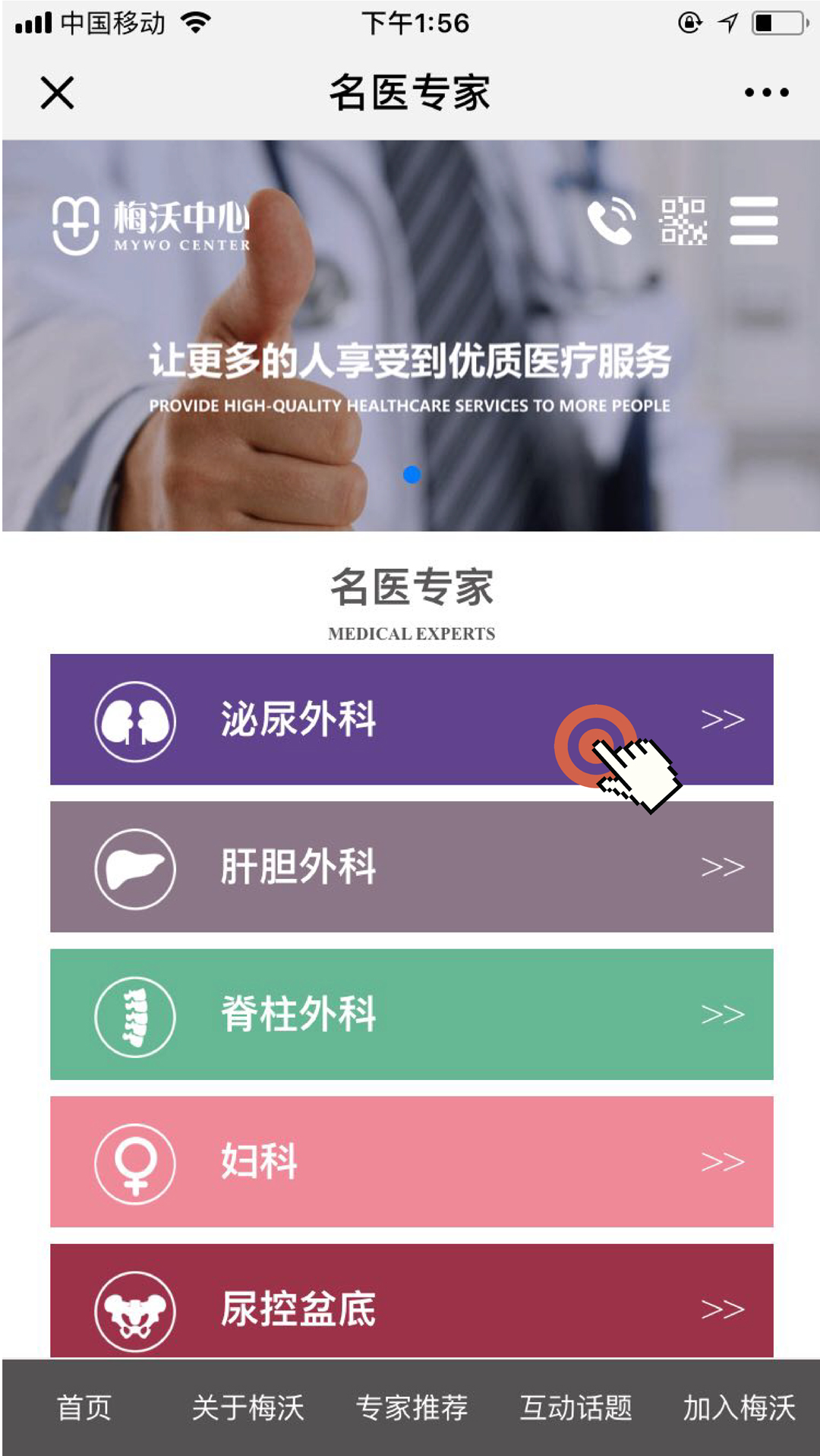Open 泌尿外科 experts list
The image size is (820, 1456).
click(x=411, y=719)
